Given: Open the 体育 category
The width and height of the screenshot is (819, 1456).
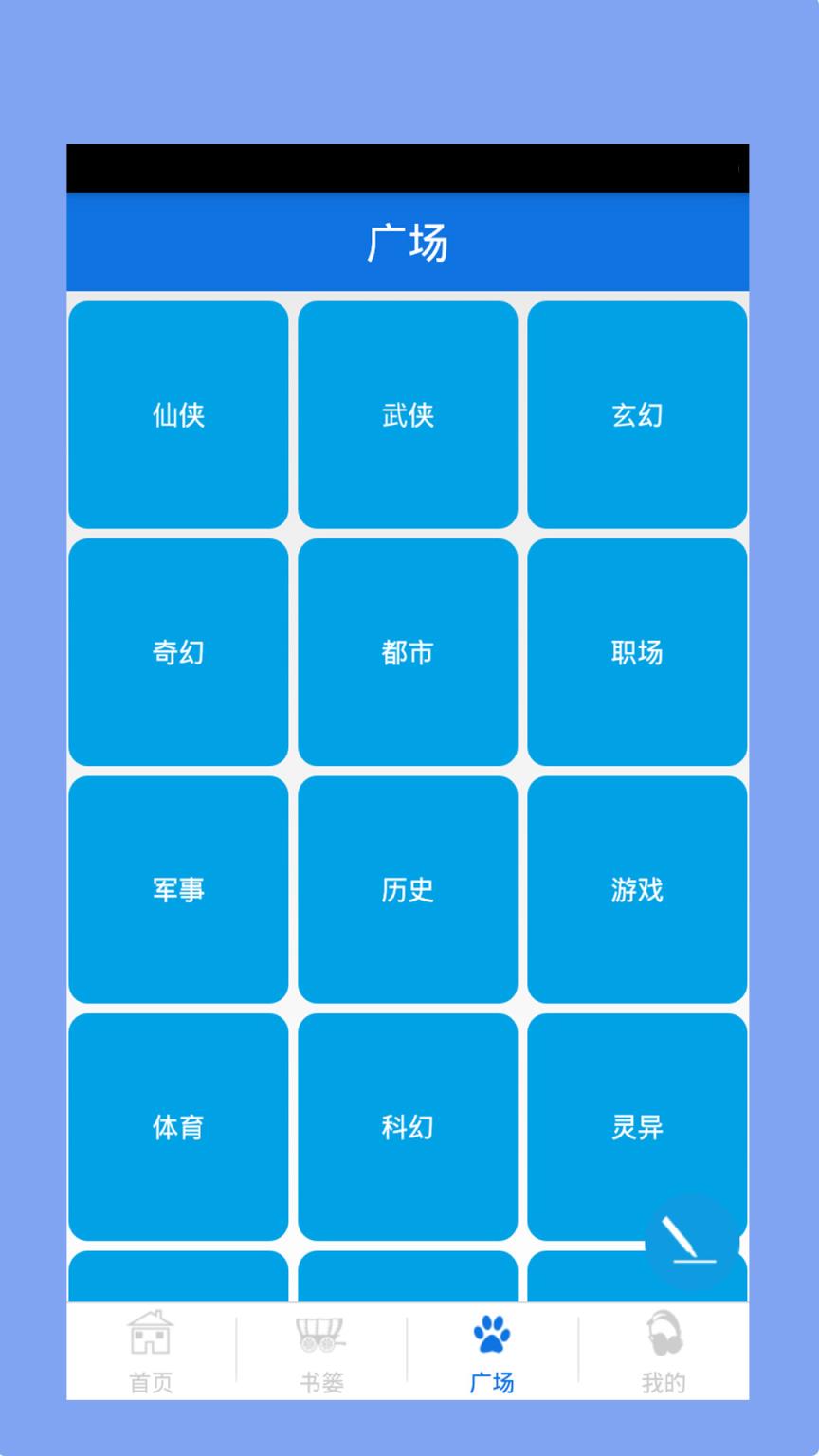Looking at the screenshot, I should tap(178, 1127).
